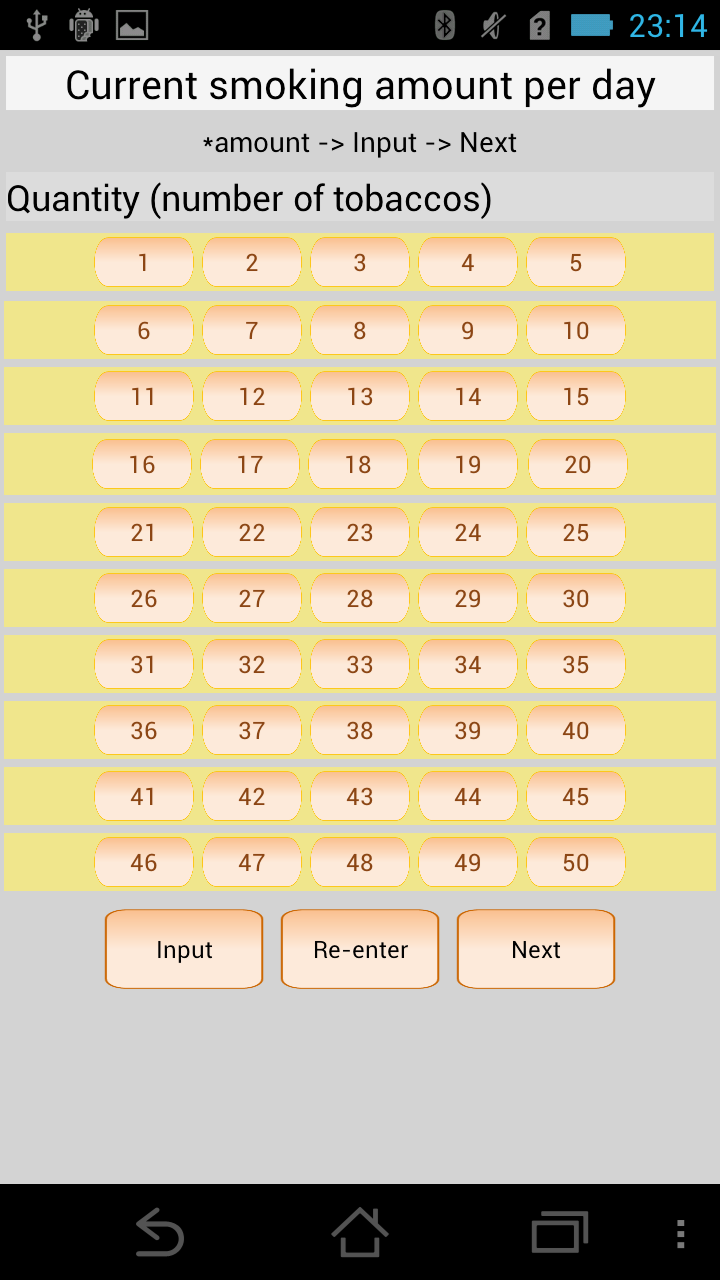This screenshot has height=1280, width=720.
Task: Tap the 37 button
Action: tap(252, 730)
